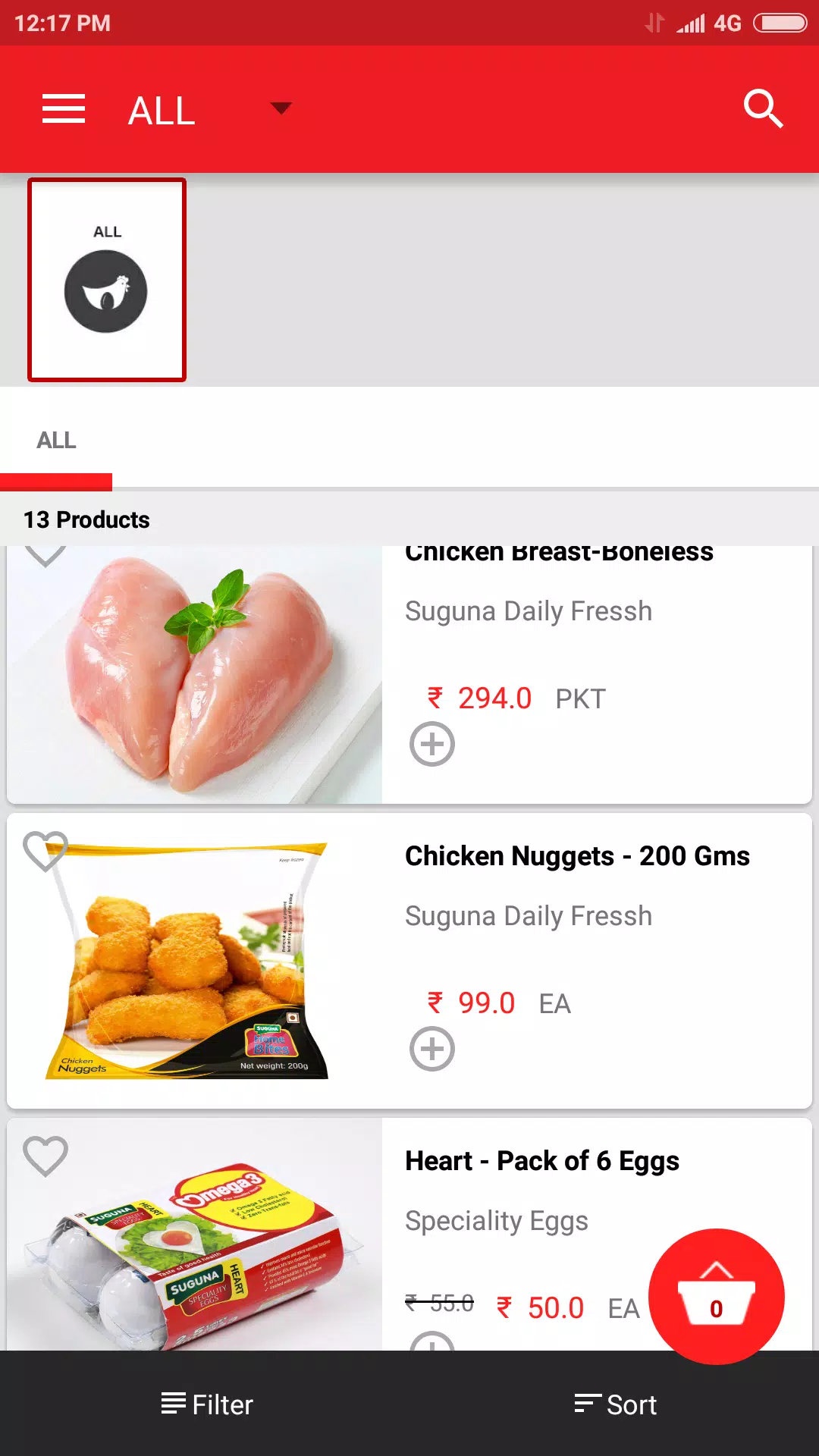The height and width of the screenshot is (1456, 819).
Task: Favorite the Chicken Breast-Boneless product
Action: click(44, 554)
